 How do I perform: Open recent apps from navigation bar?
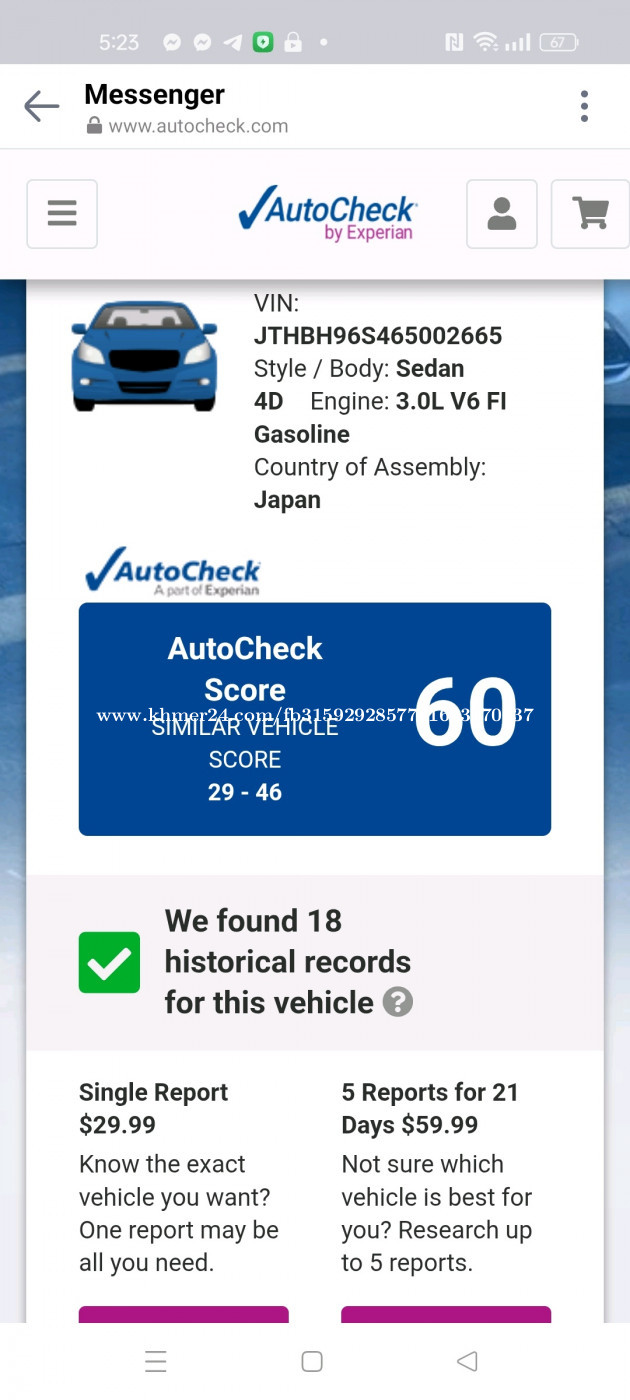[155, 1361]
